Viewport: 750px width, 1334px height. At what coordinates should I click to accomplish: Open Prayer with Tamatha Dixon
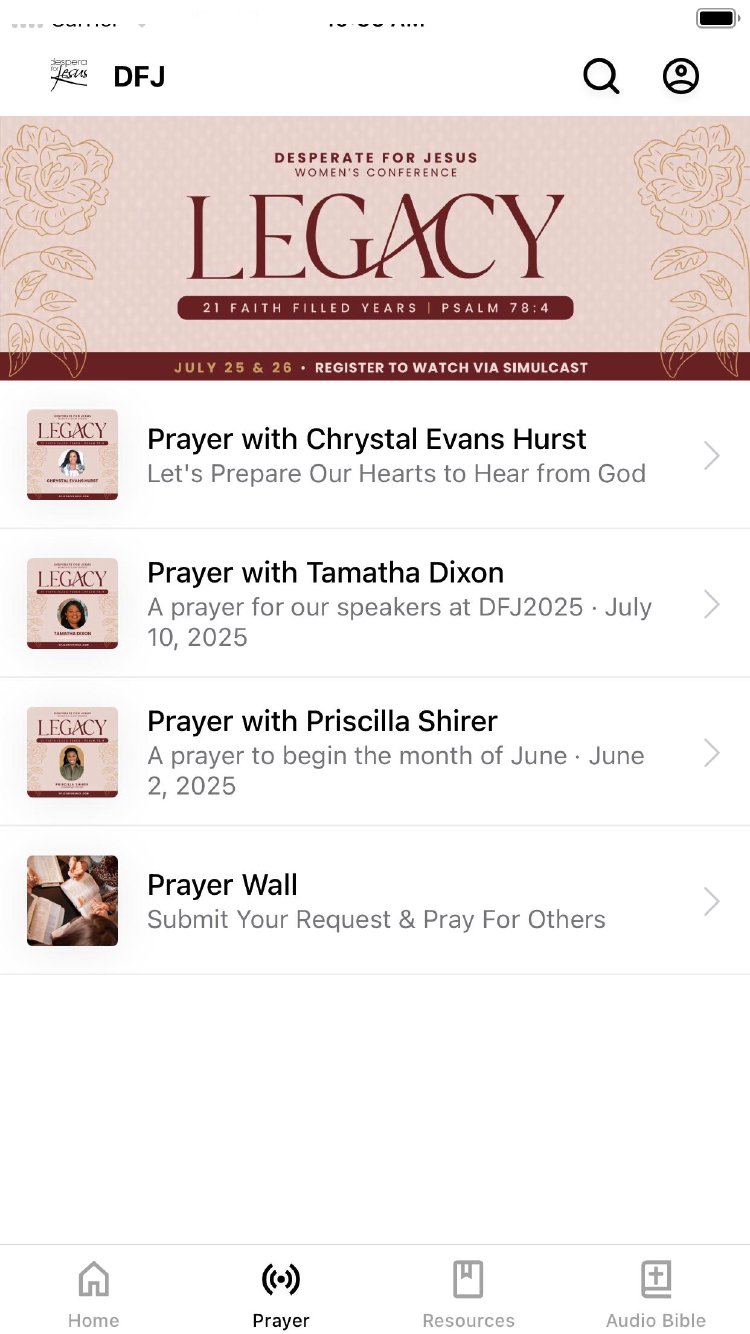tap(375, 604)
